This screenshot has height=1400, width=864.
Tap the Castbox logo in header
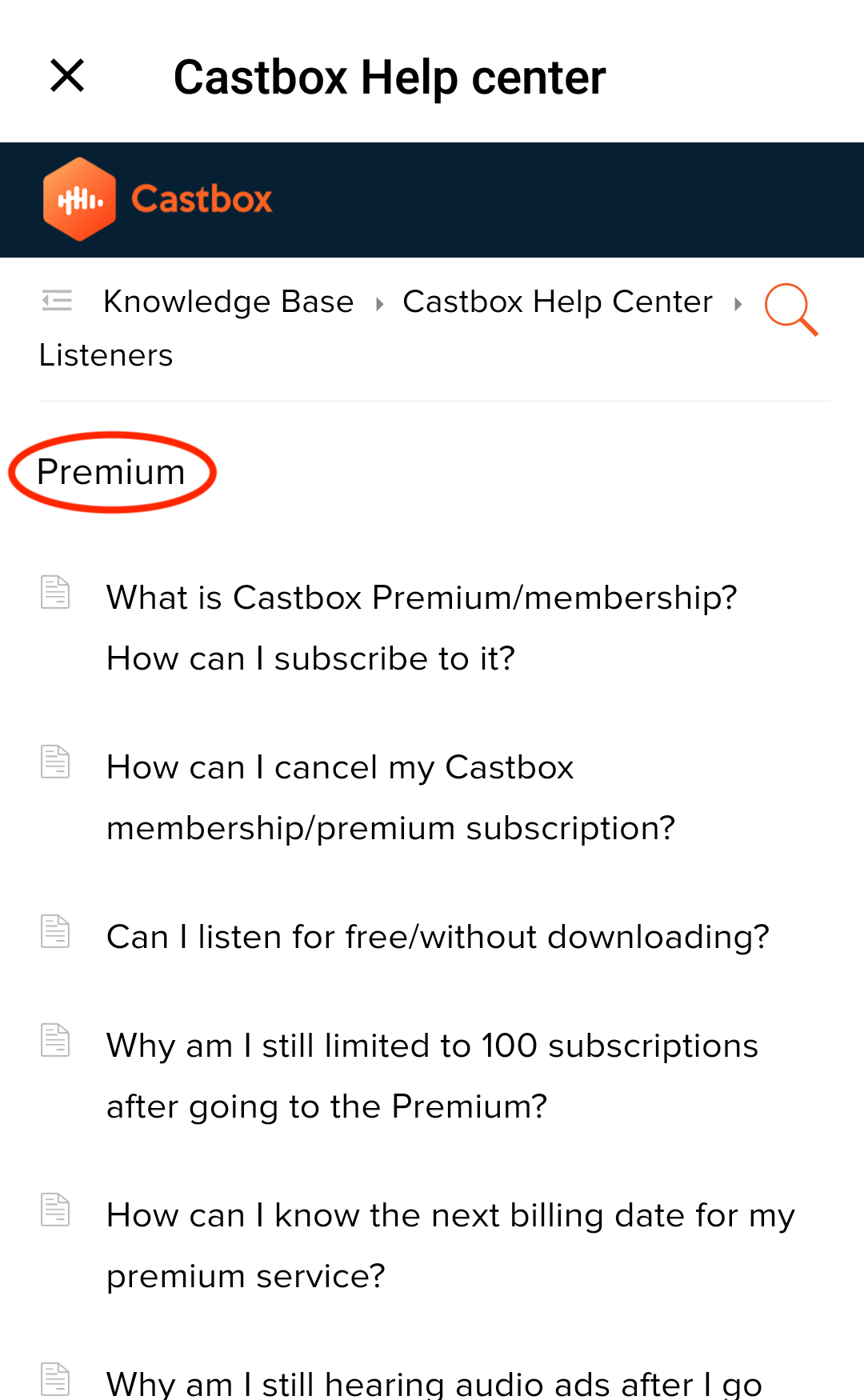pyautogui.click(x=158, y=199)
